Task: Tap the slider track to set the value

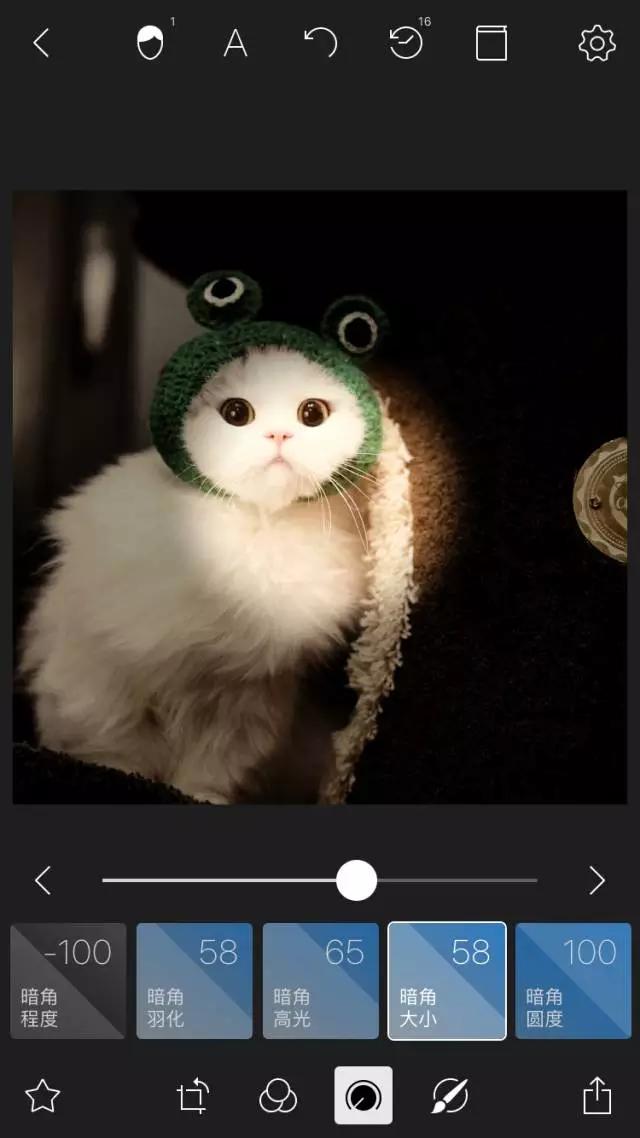Action: tap(319, 880)
